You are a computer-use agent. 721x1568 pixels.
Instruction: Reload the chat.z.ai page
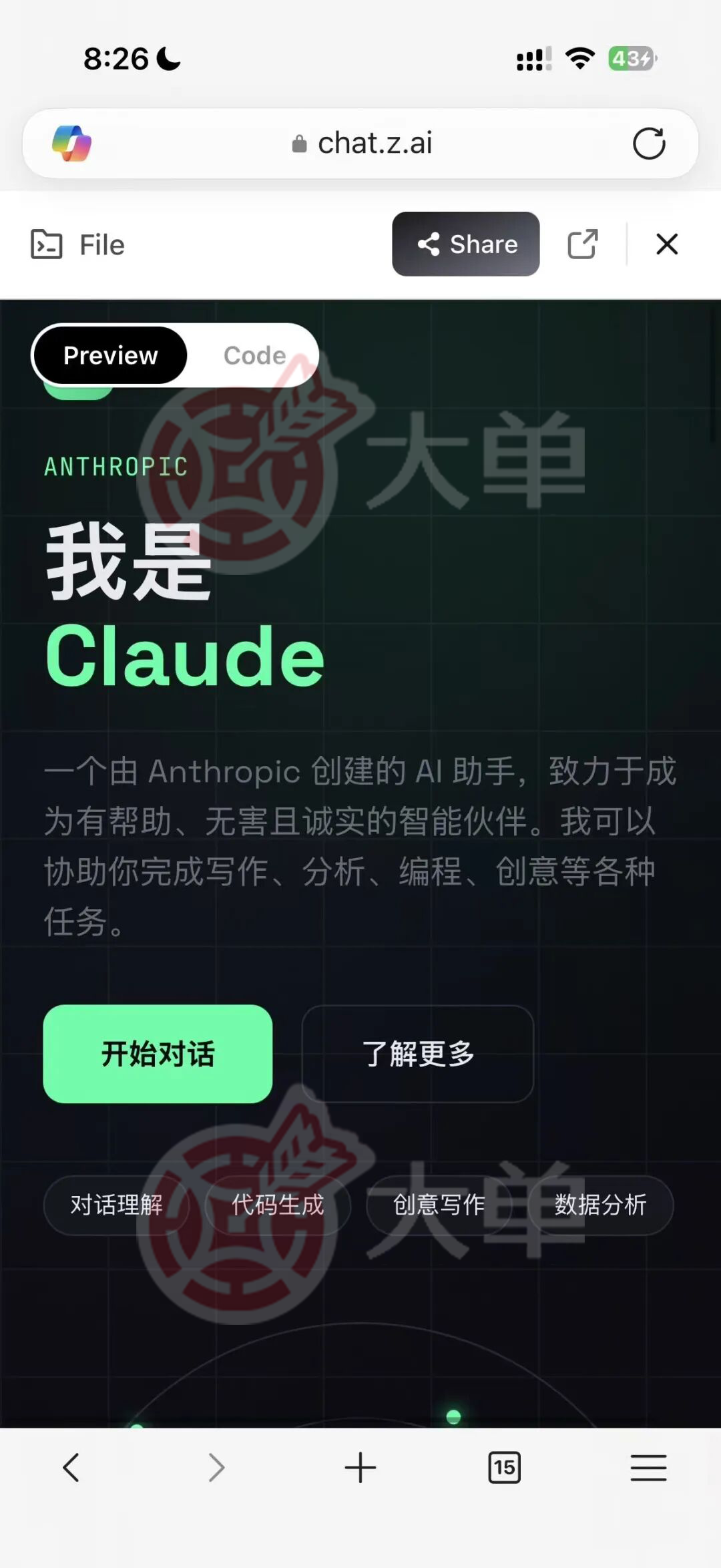649,144
